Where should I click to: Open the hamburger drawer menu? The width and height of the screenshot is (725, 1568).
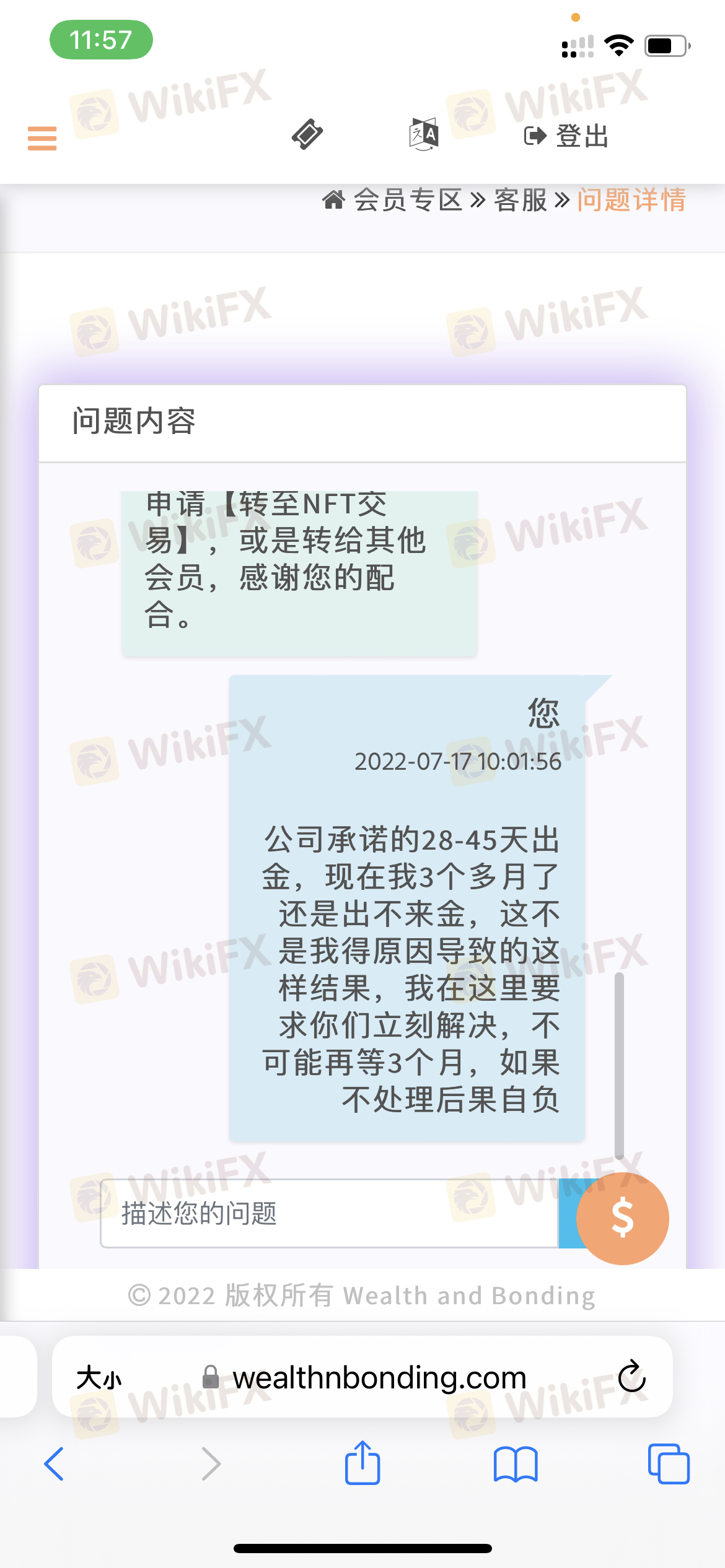coord(42,138)
